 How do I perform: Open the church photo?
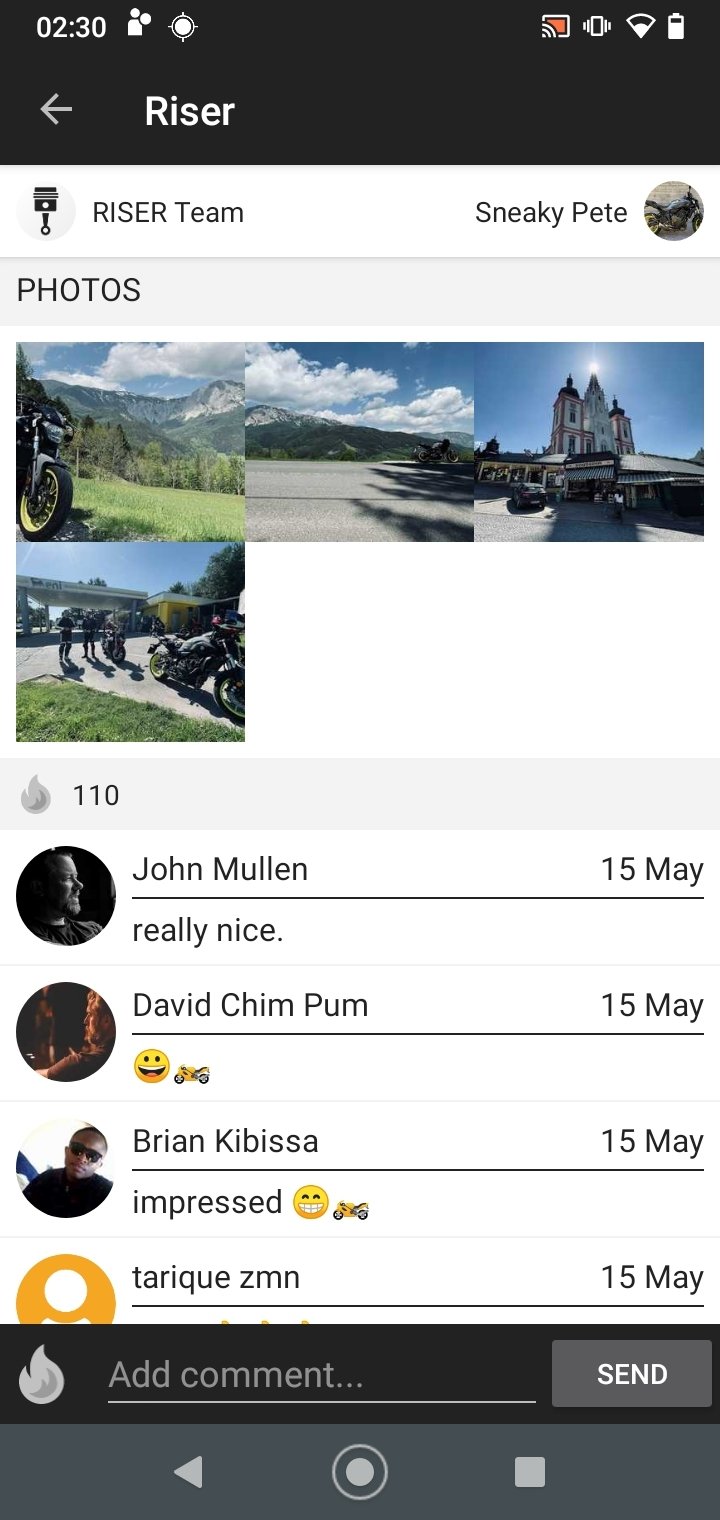(x=589, y=442)
